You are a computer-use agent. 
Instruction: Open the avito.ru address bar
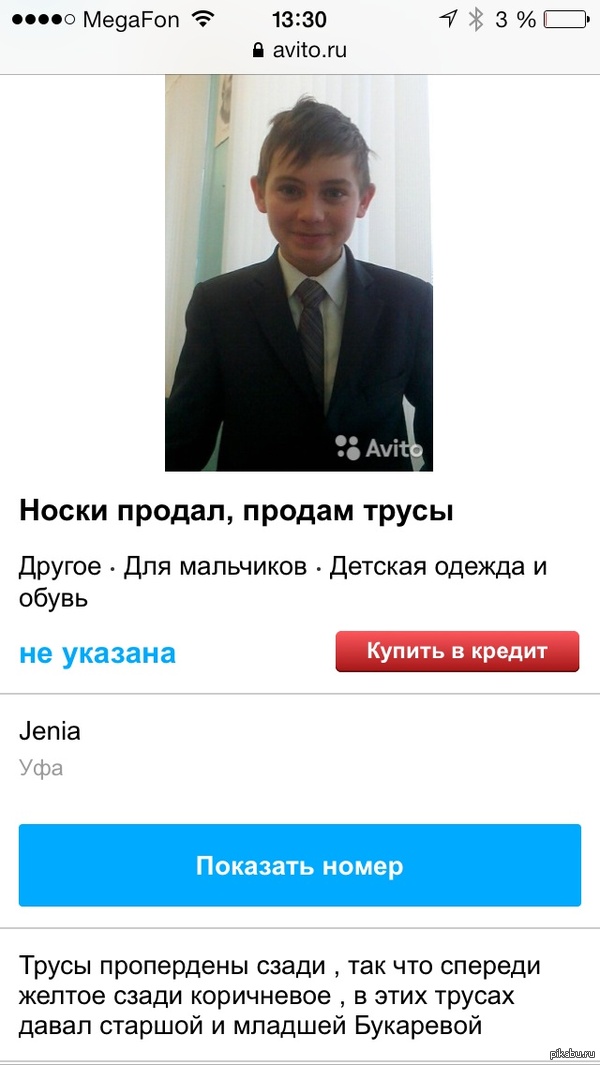(x=300, y=49)
